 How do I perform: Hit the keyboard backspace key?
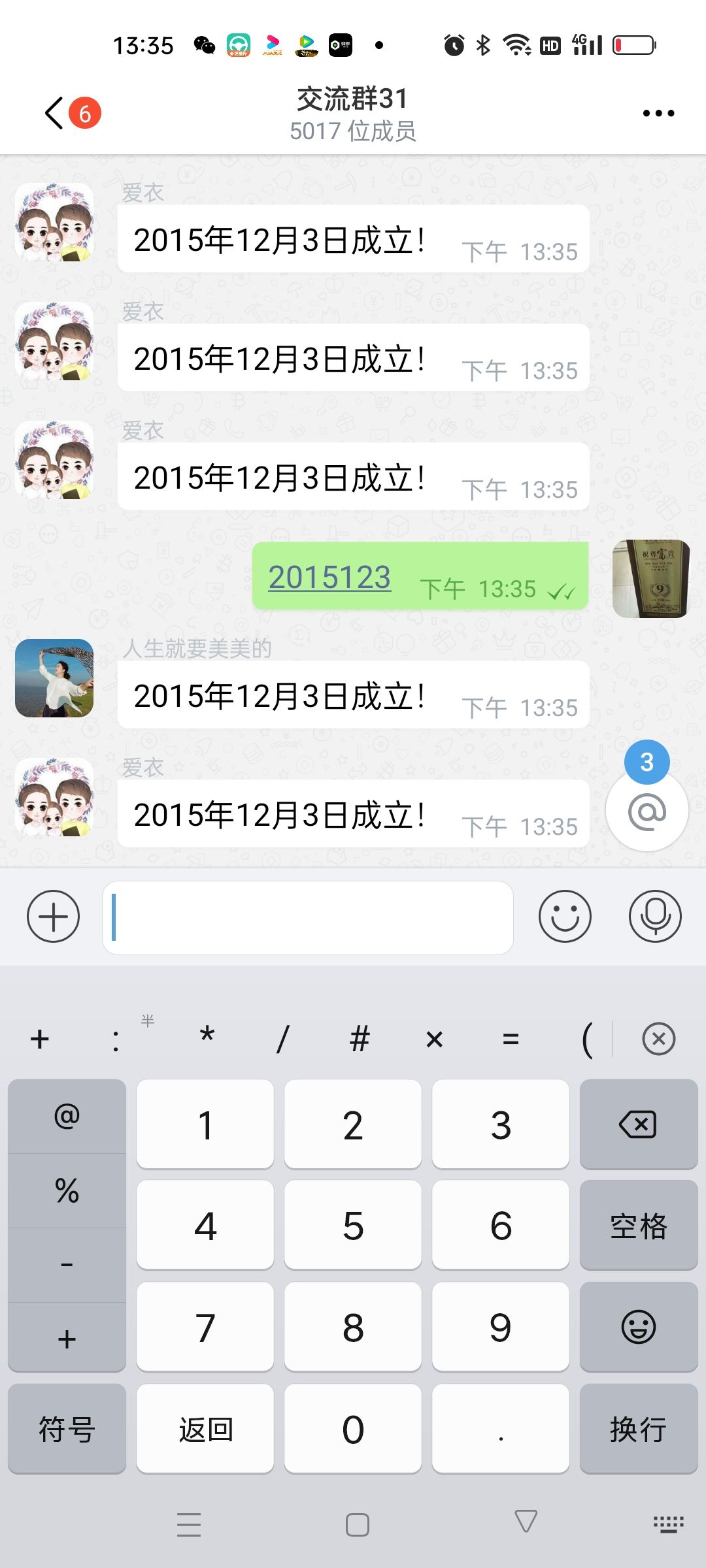tap(638, 1124)
